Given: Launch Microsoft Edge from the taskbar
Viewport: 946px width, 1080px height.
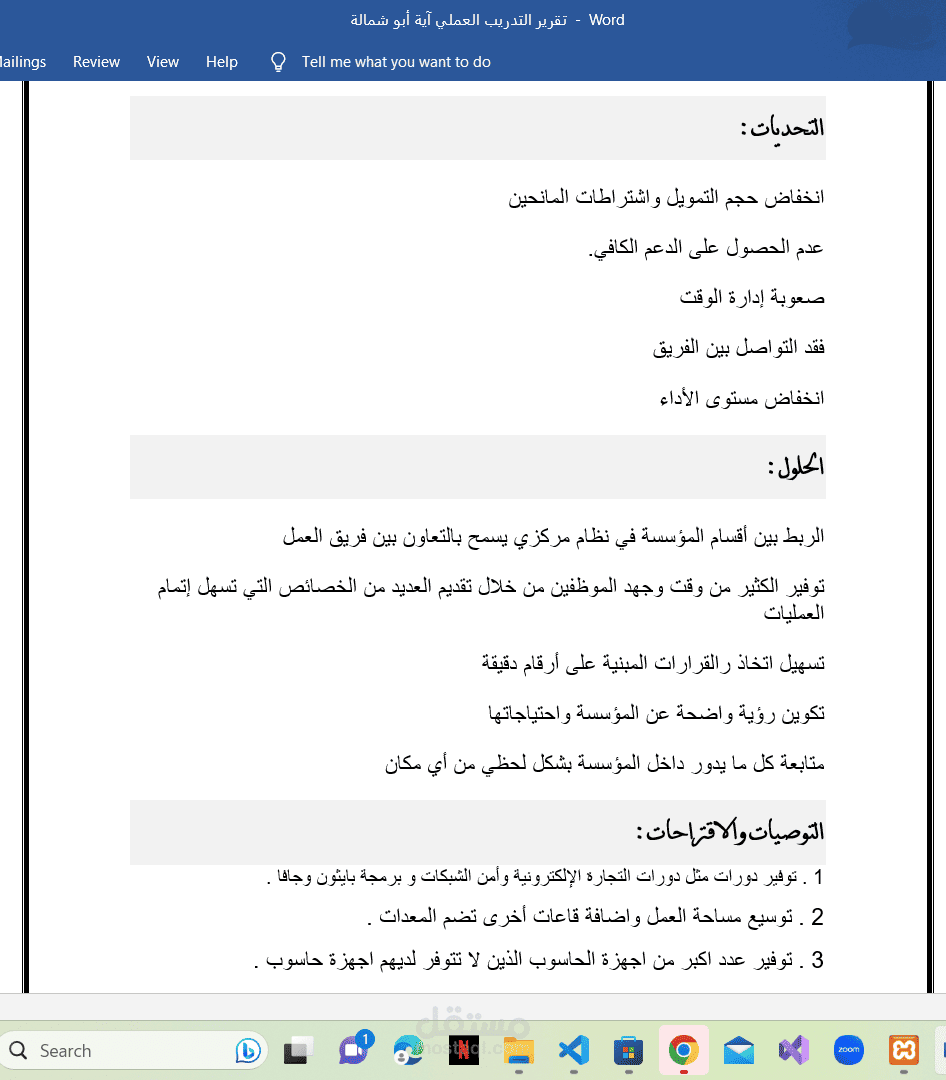Looking at the screenshot, I should pos(409,1050).
